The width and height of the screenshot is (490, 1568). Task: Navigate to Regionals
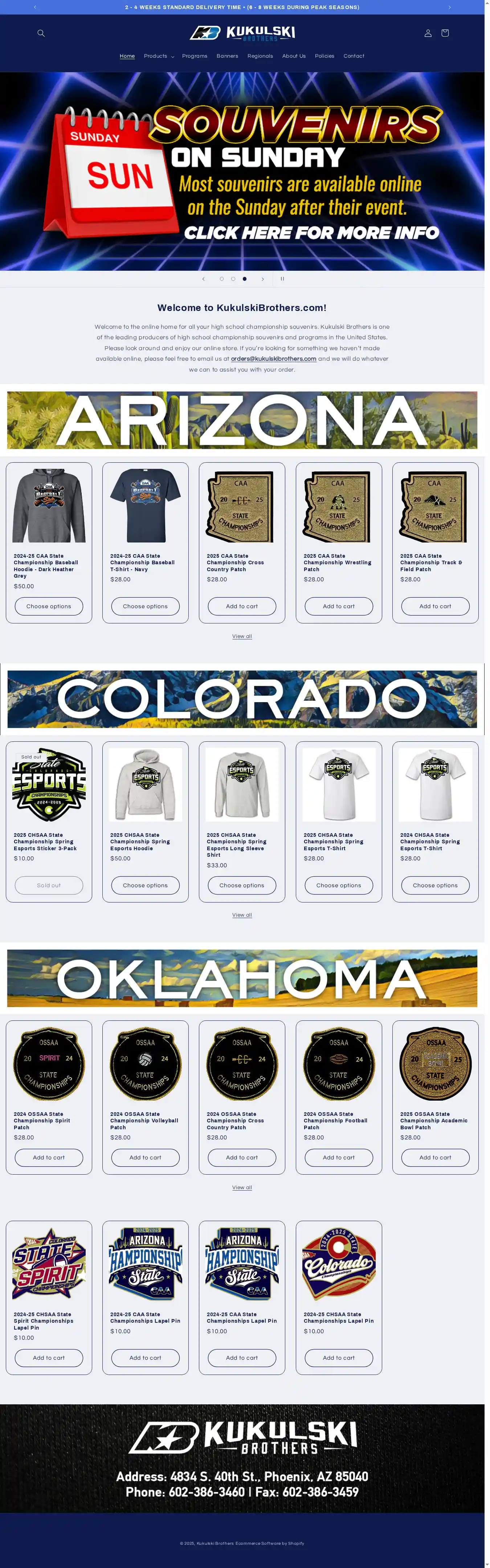(x=260, y=56)
